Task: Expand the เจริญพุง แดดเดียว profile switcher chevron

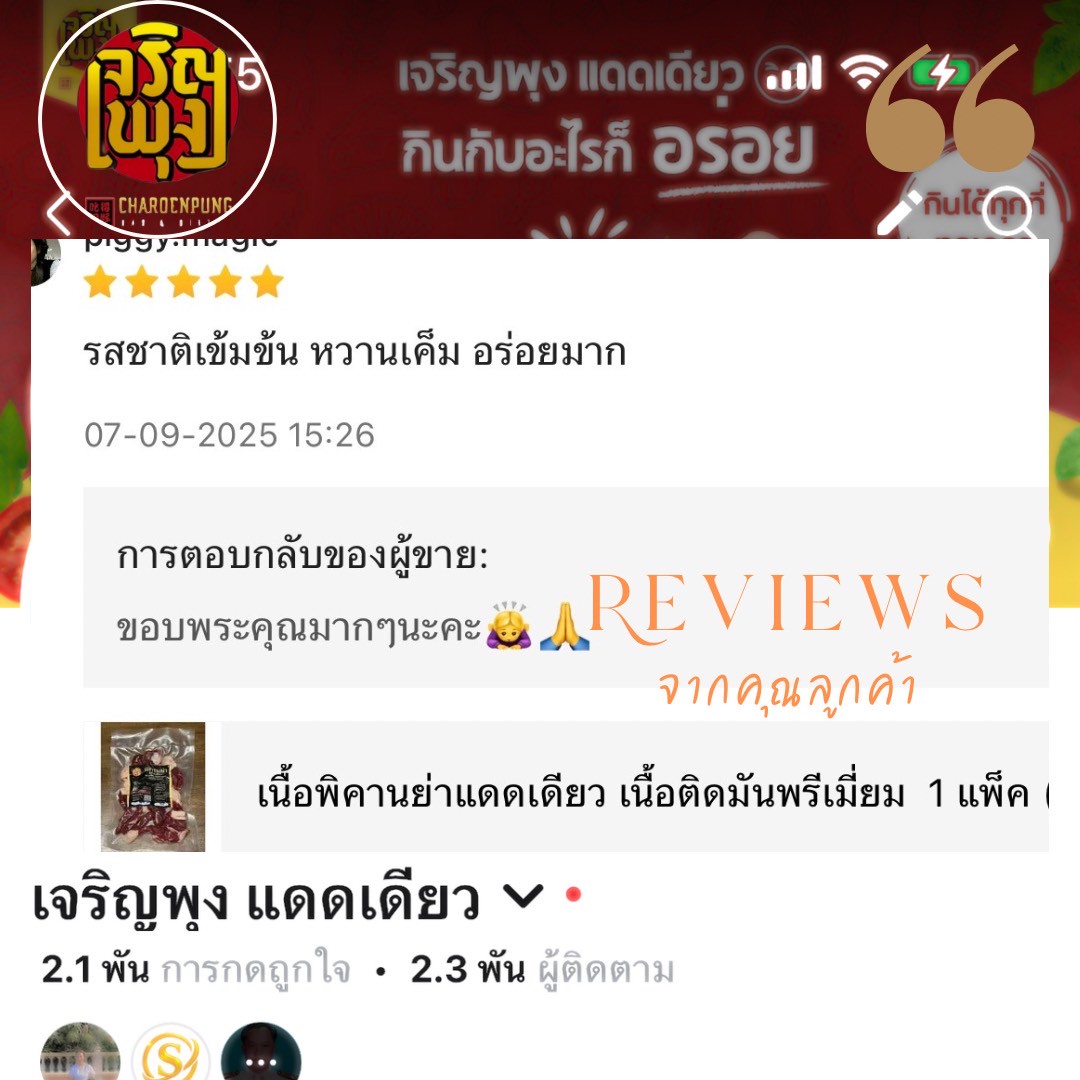Action: 521,898
